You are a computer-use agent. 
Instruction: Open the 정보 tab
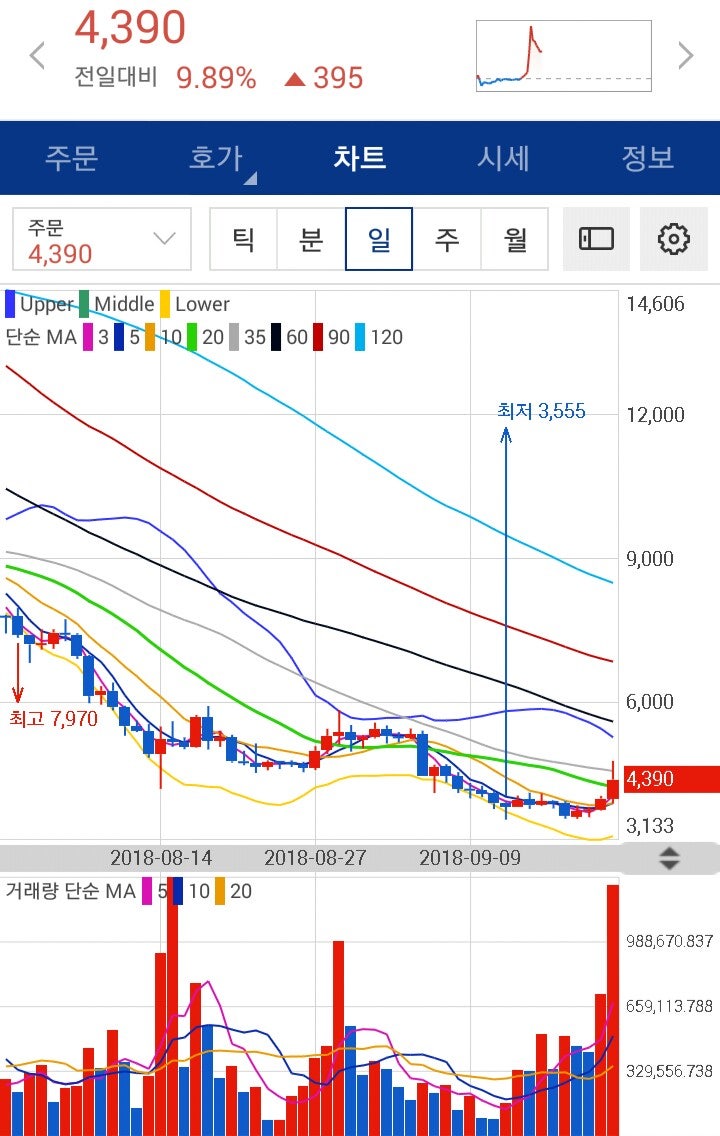(649, 157)
